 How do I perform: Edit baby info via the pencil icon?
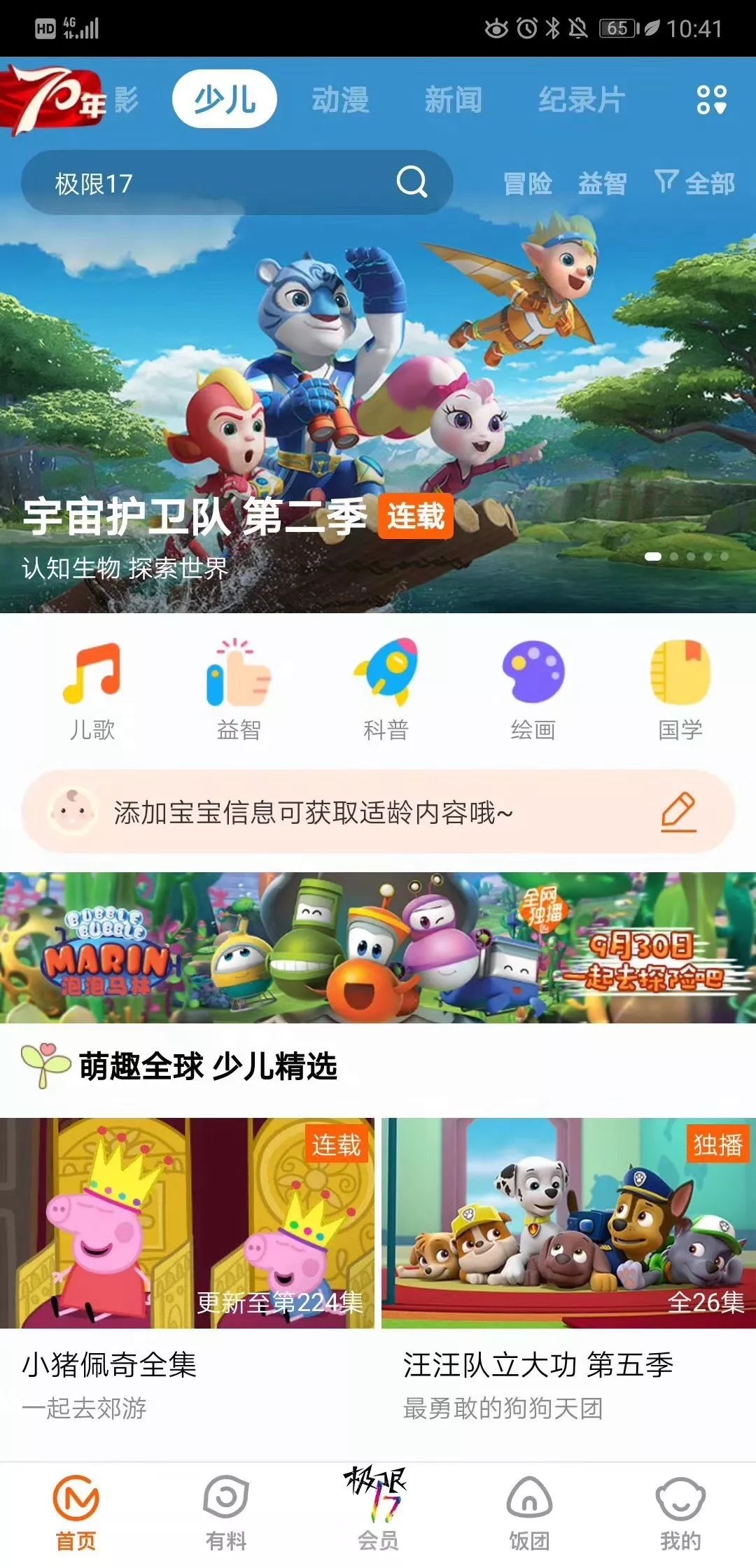pyautogui.click(x=678, y=812)
